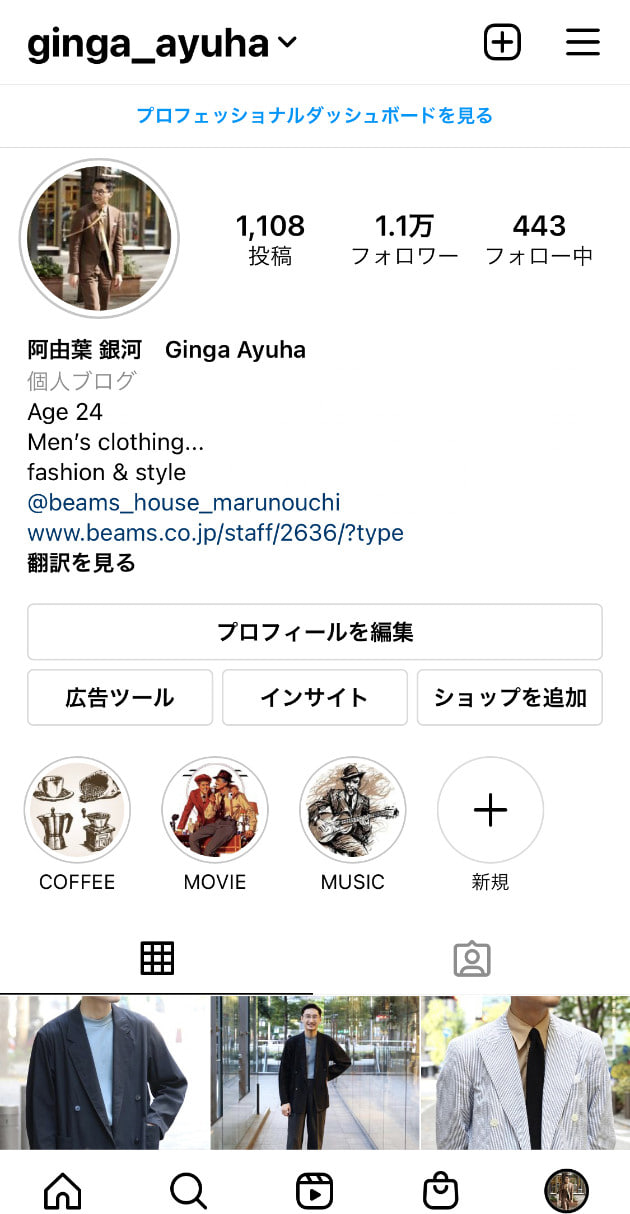Viewport: 630px width, 1214px height.
Task: Open the hamburger menu
Action: click(582, 42)
